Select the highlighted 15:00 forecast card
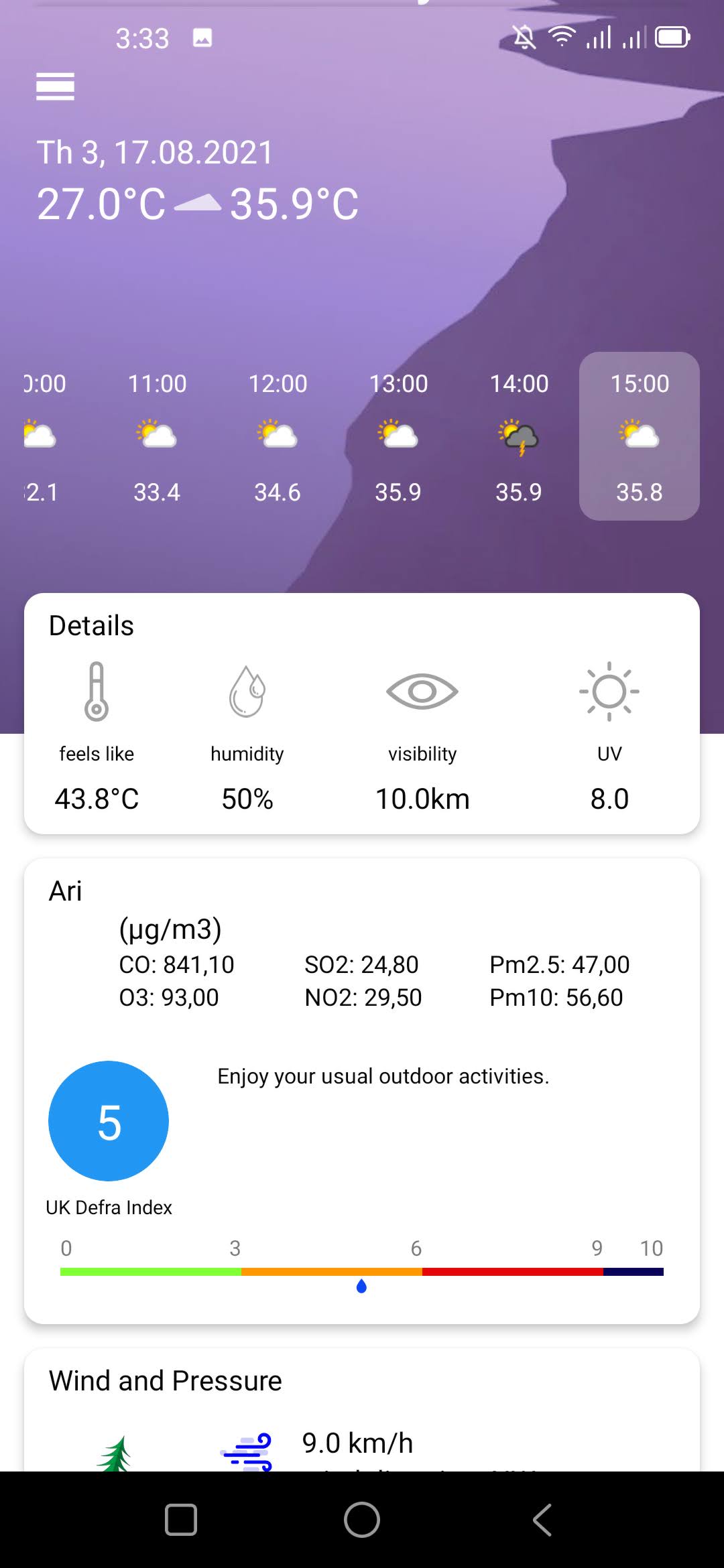This screenshot has height=1568, width=724. (x=638, y=436)
